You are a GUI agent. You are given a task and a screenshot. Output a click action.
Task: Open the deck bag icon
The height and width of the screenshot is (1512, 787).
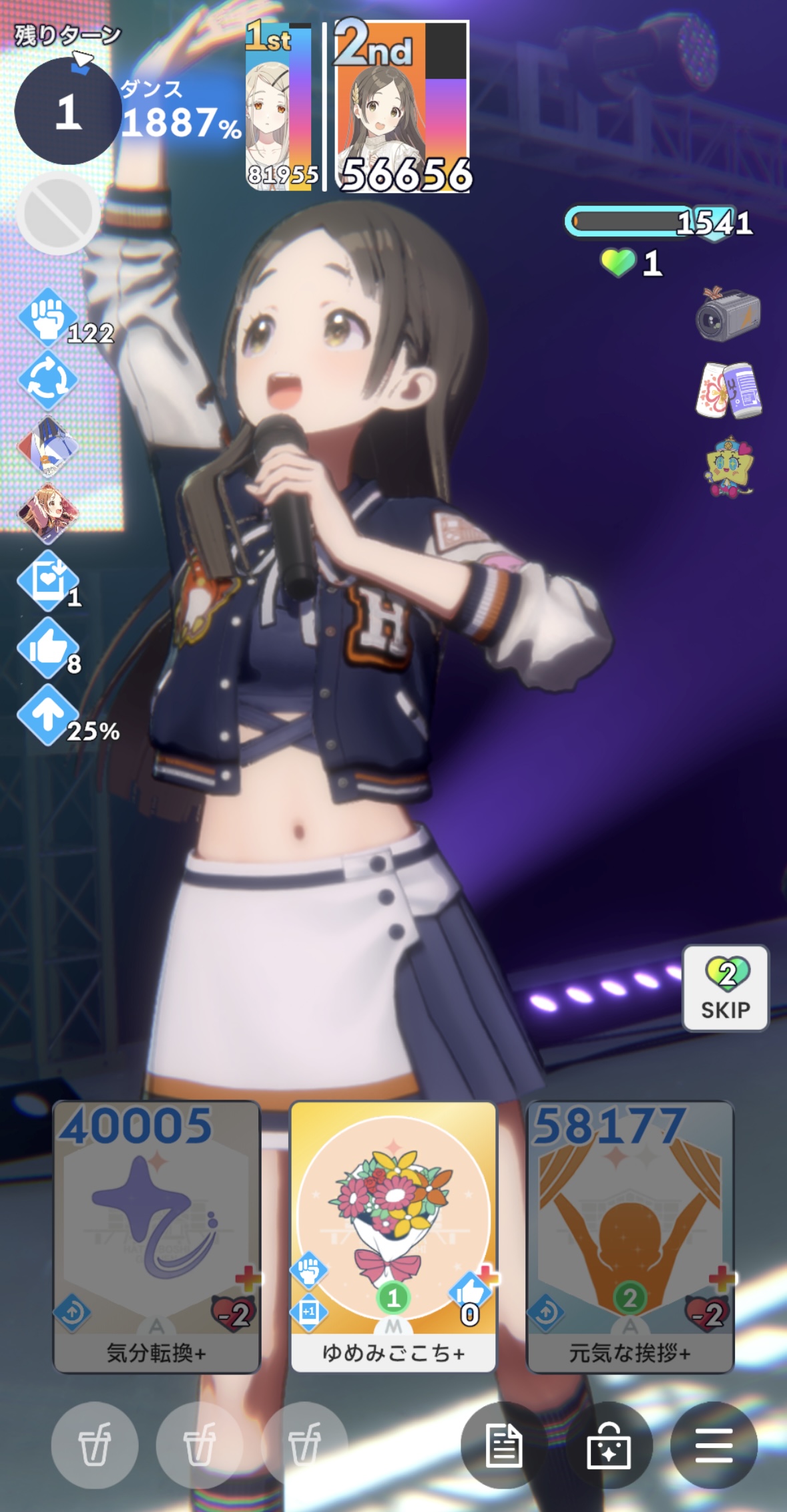click(608, 1445)
